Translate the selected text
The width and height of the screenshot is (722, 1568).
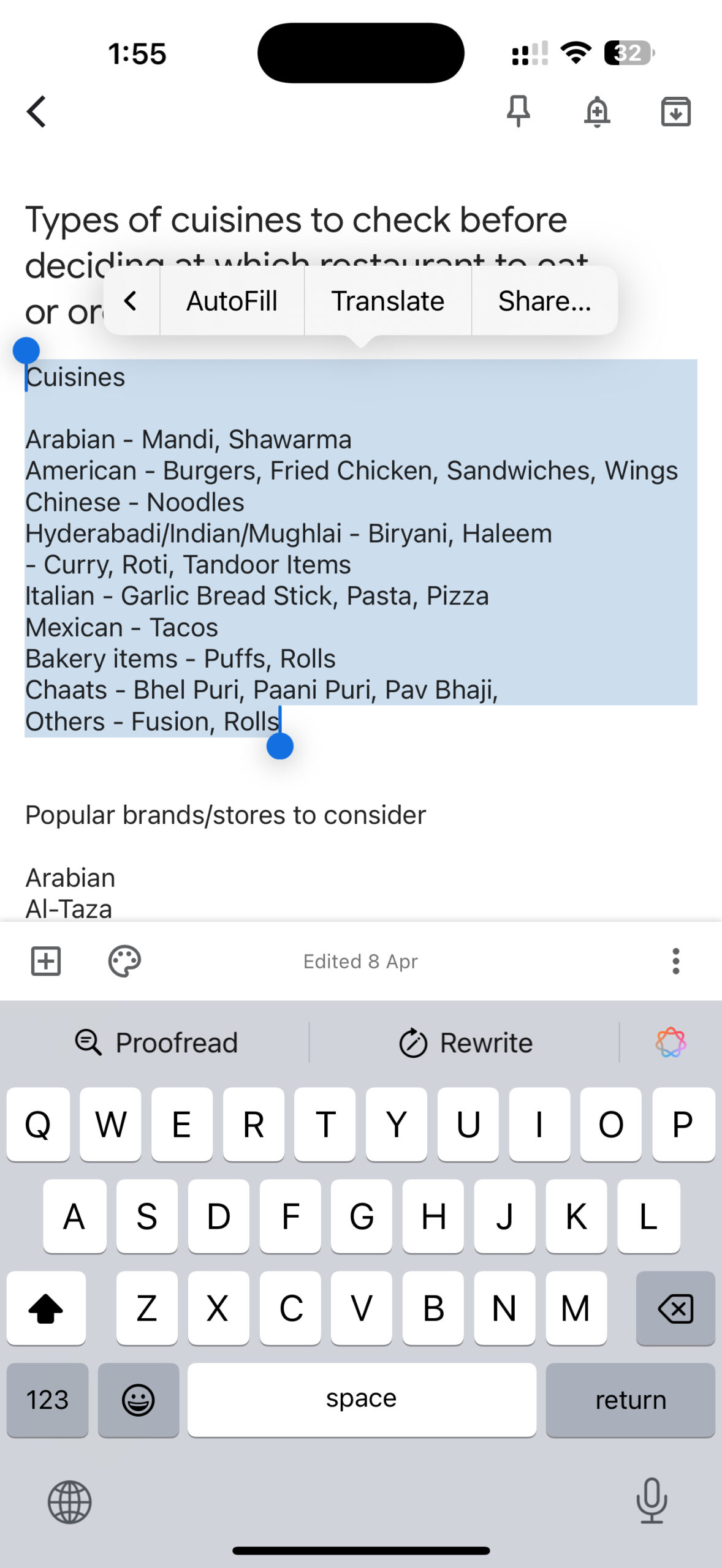(x=387, y=301)
